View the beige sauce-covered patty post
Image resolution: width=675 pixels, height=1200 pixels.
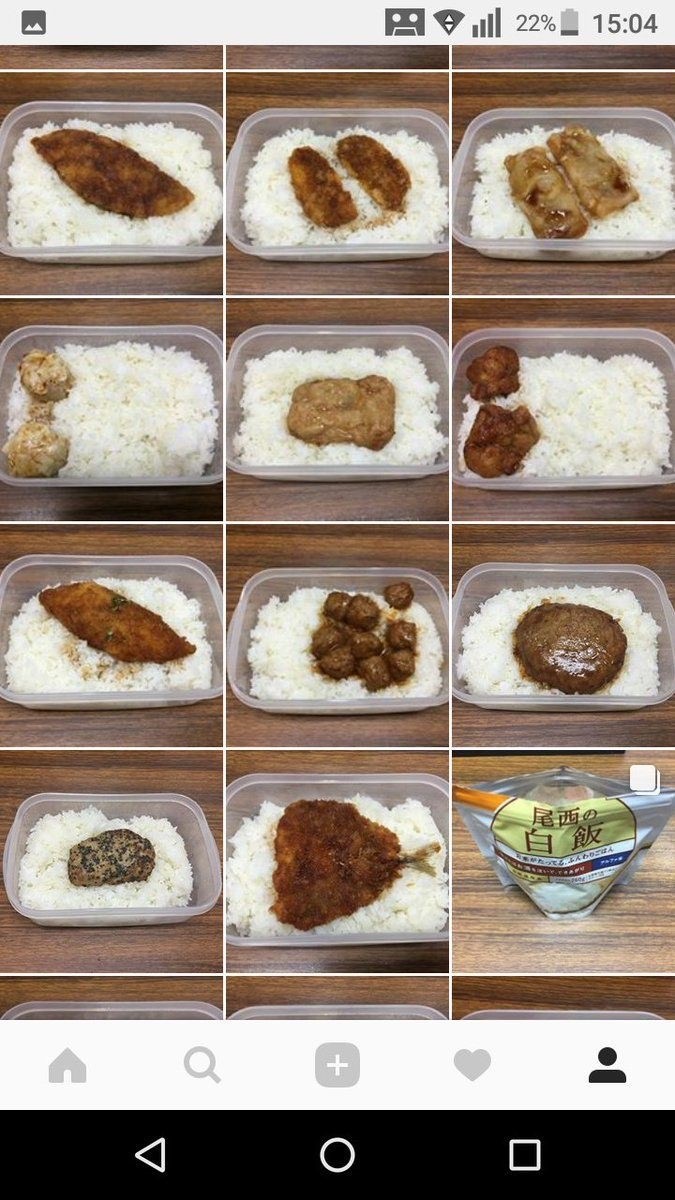click(x=337, y=409)
